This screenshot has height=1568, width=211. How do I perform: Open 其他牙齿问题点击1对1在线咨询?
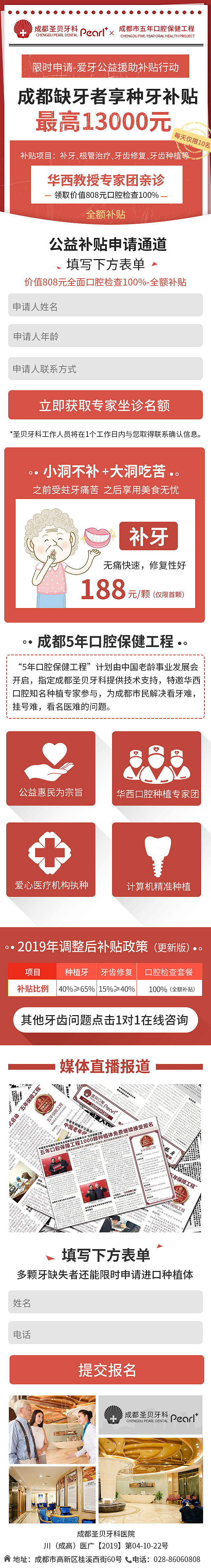tap(105, 1019)
